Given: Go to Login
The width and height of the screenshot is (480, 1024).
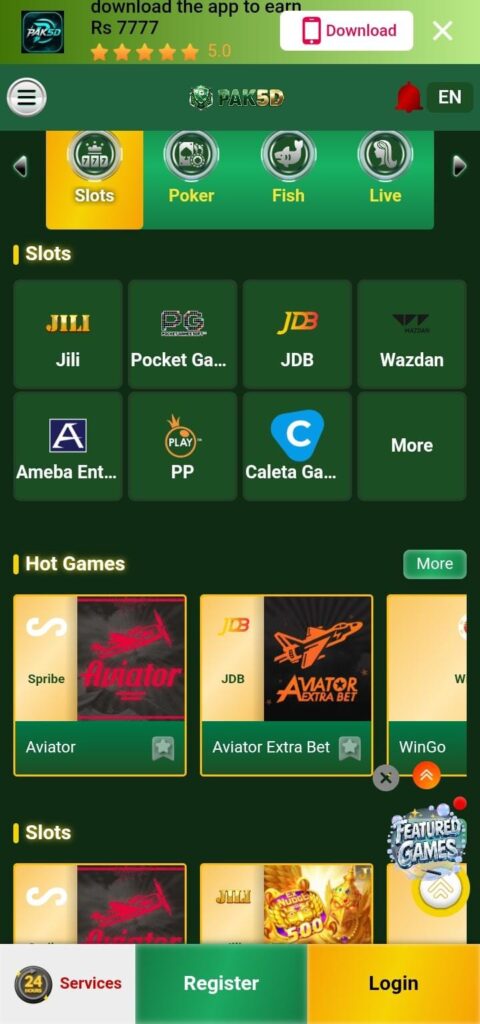Looking at the screenshot, I should [394, 984].
